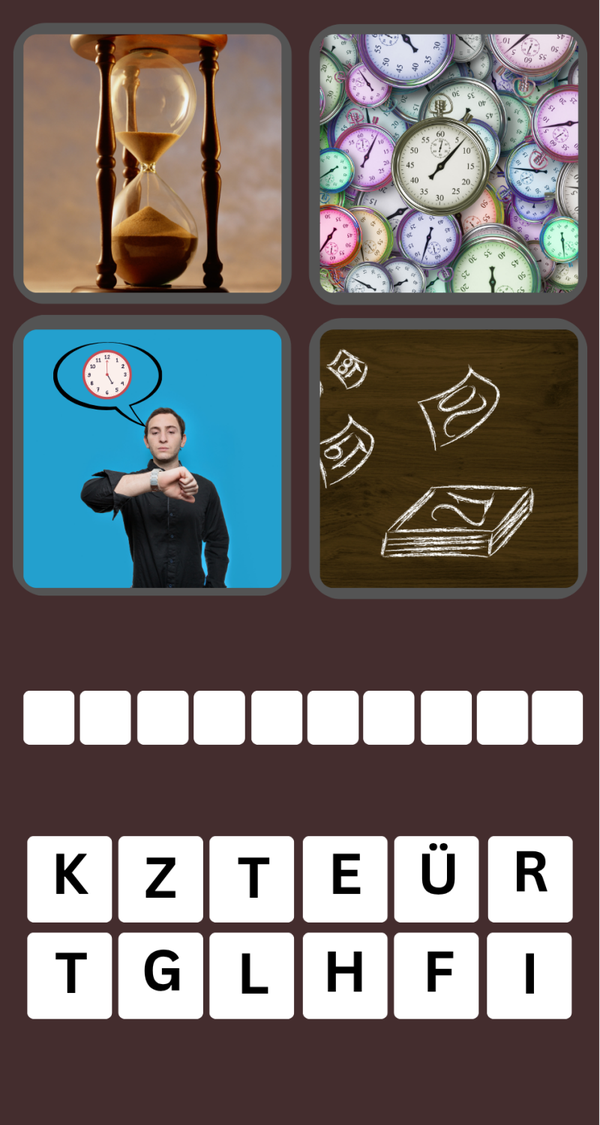Screen dimensions: 600x1125
Task: Pick the letter I tile
Action: pos(529,975)
